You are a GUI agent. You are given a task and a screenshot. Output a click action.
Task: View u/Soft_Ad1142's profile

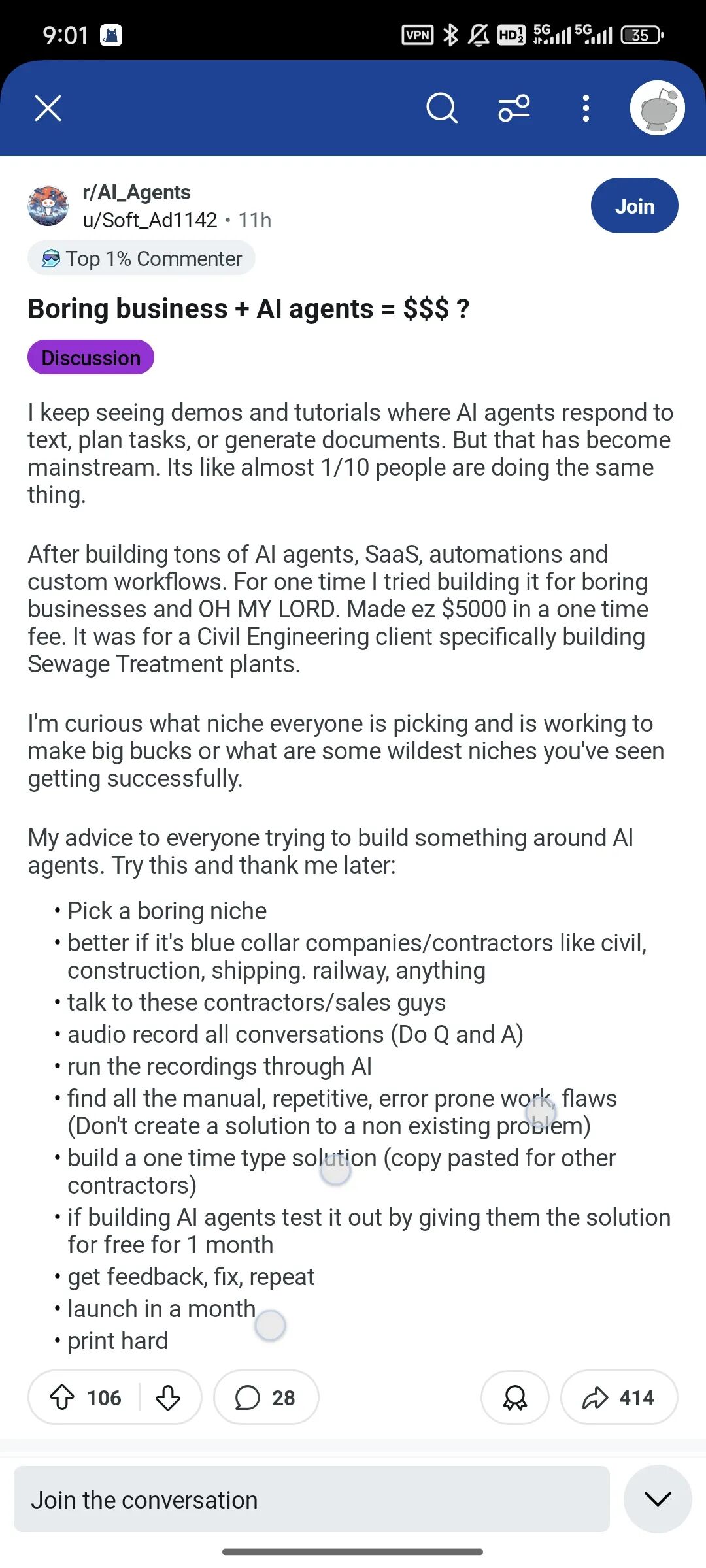pos(150,220)
